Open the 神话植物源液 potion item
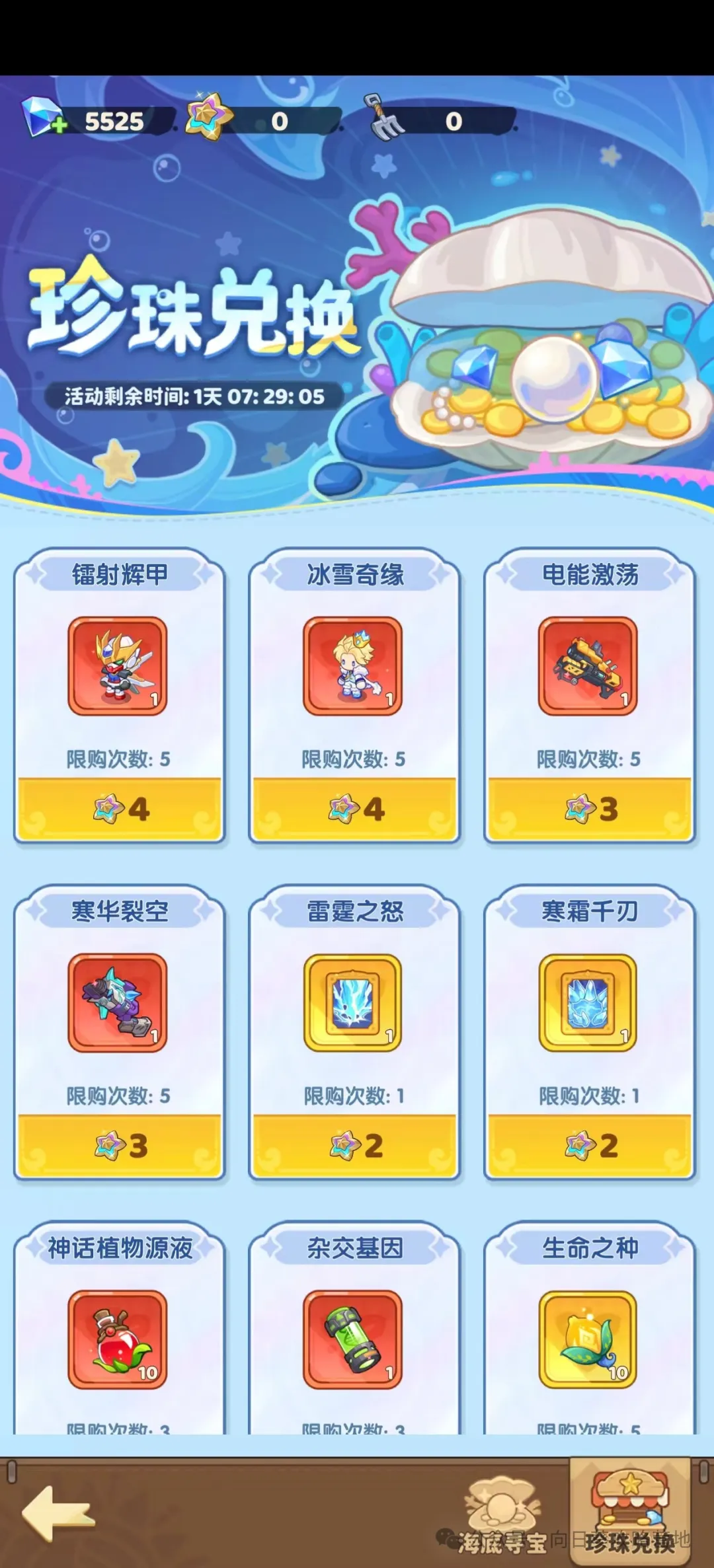The image size is (714, 1568). [x=118, y=1339]
